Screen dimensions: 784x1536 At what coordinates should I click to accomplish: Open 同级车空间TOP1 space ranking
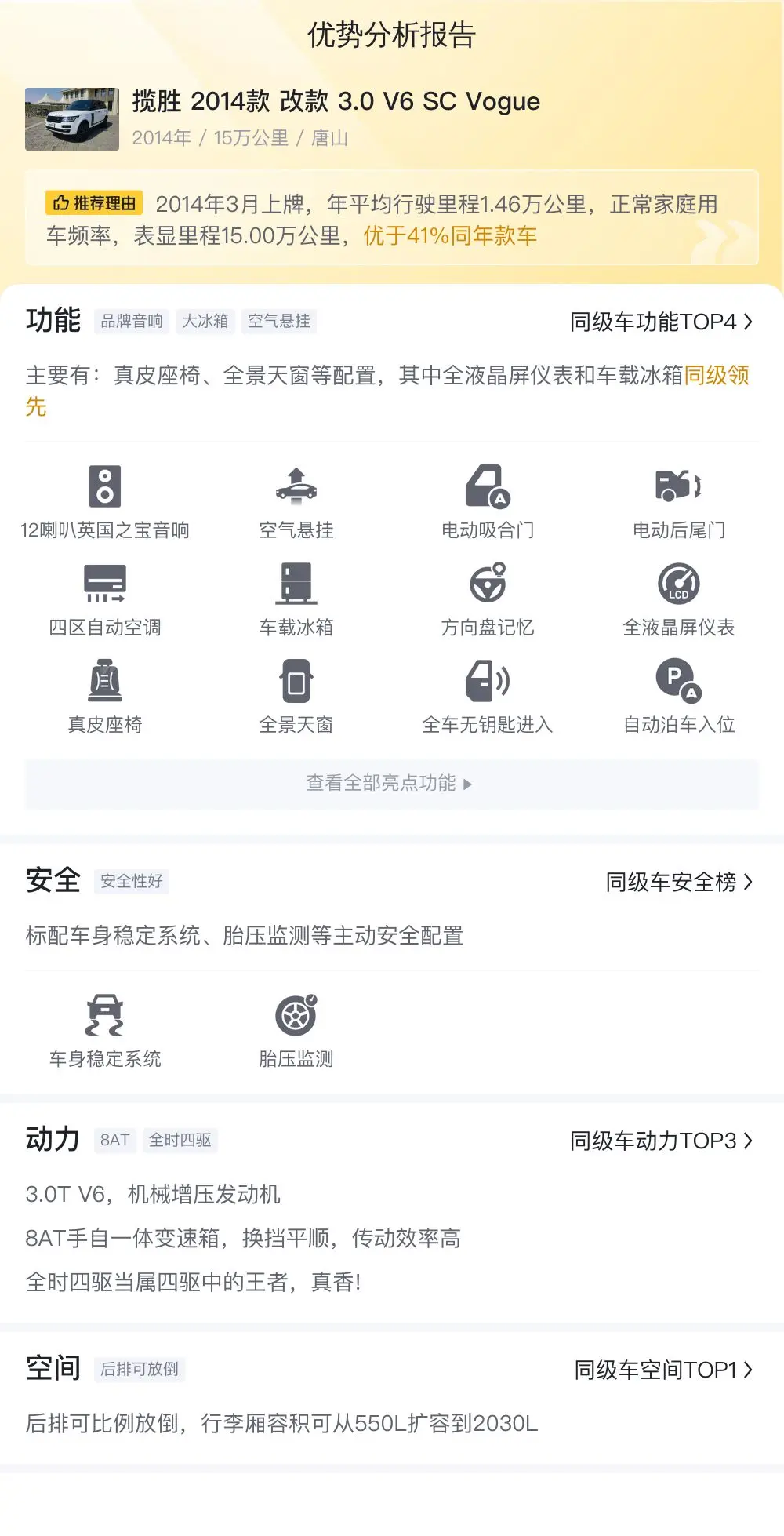(663, 1370)
